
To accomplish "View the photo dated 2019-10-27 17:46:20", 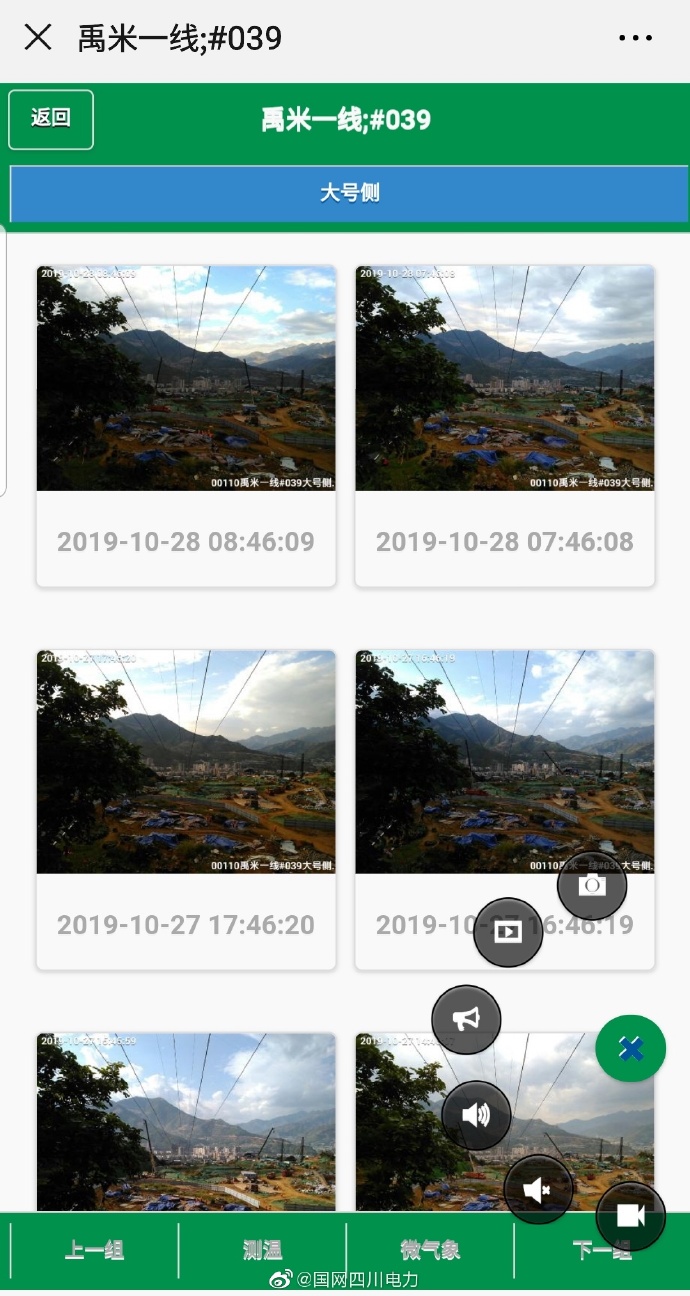I will click(186, 762).
